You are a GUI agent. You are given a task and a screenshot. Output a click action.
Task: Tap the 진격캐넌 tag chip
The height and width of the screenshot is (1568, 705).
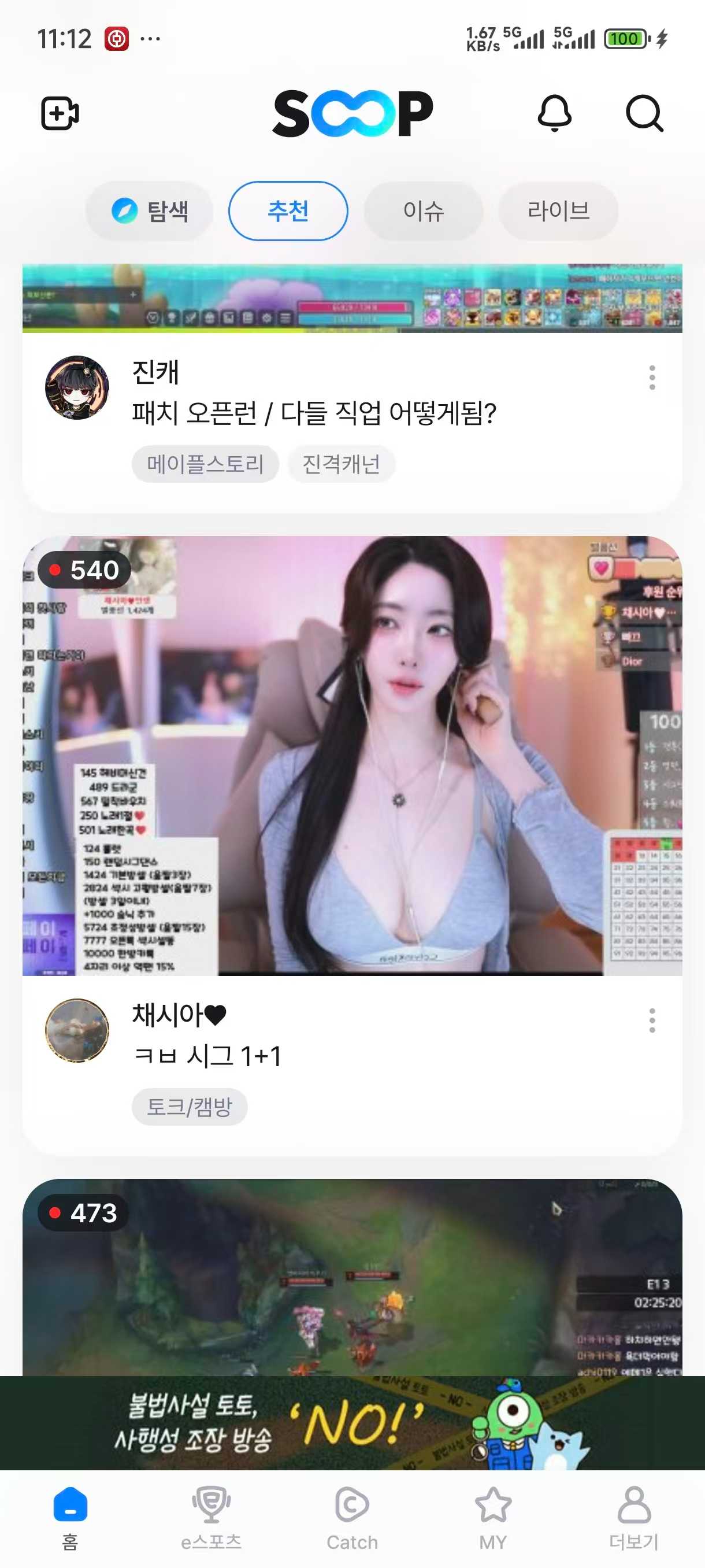click(x=342, y=464)
